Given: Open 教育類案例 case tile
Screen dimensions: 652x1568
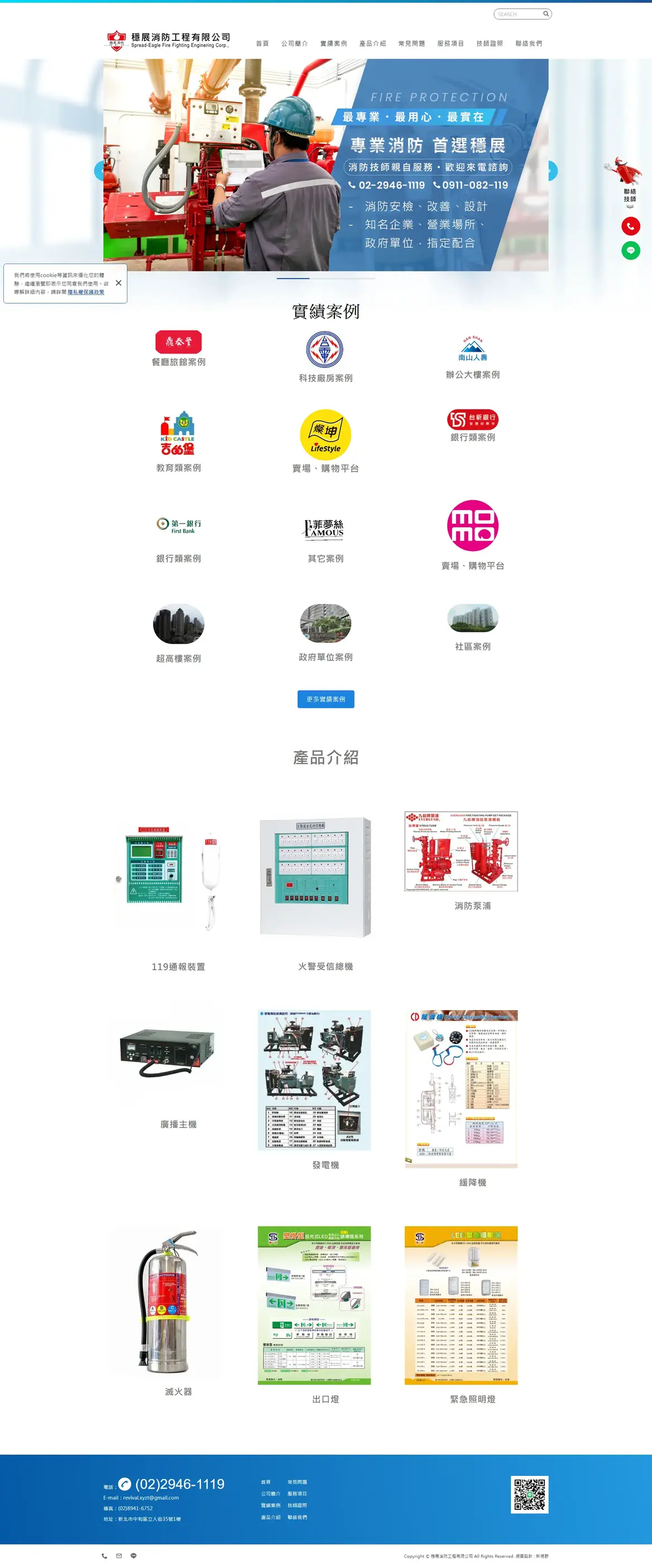Looking at the screenshot, I should (179, 442).
